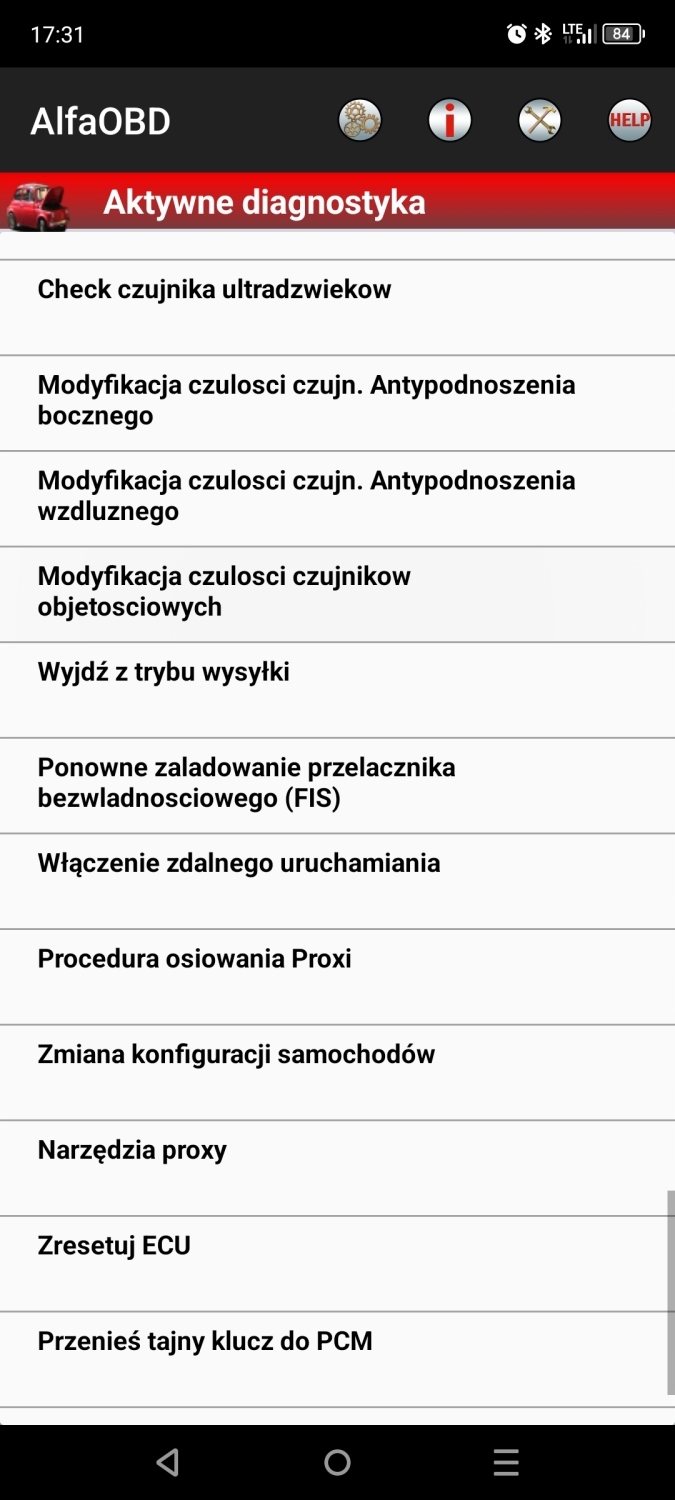Open the info icon in toolbar

pyautogui.click(x=450, y=121)
